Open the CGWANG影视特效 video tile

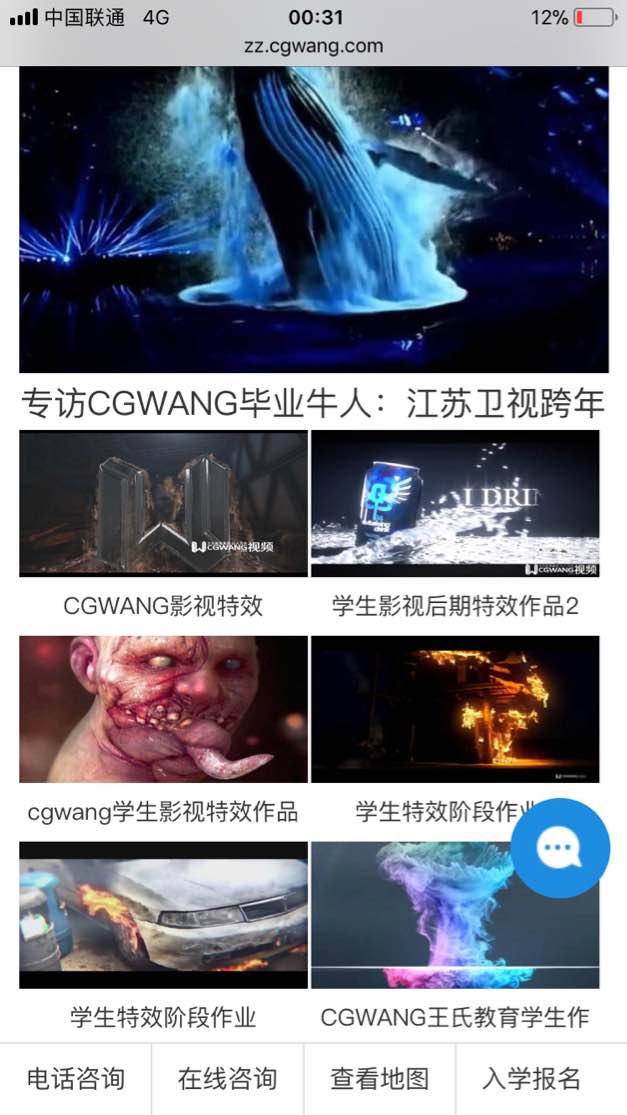pos(163,503)
